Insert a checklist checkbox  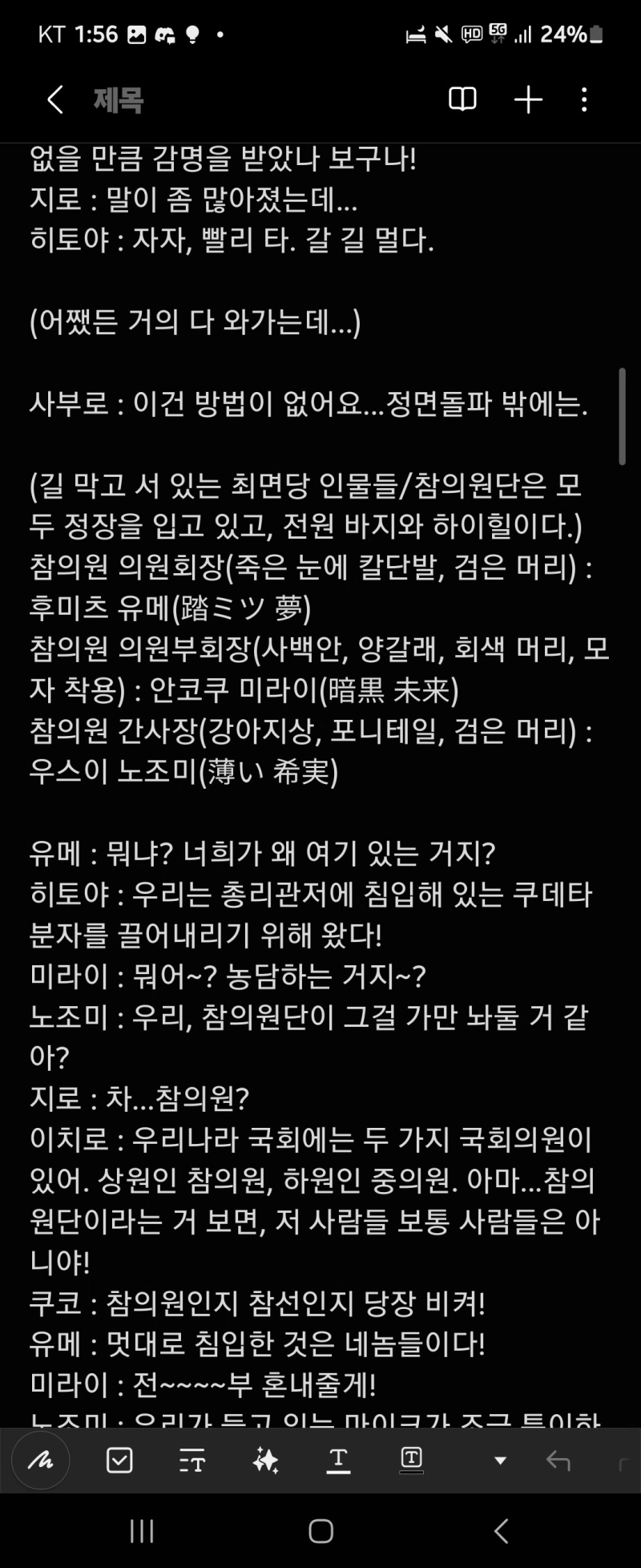[x=119, y=1461]
